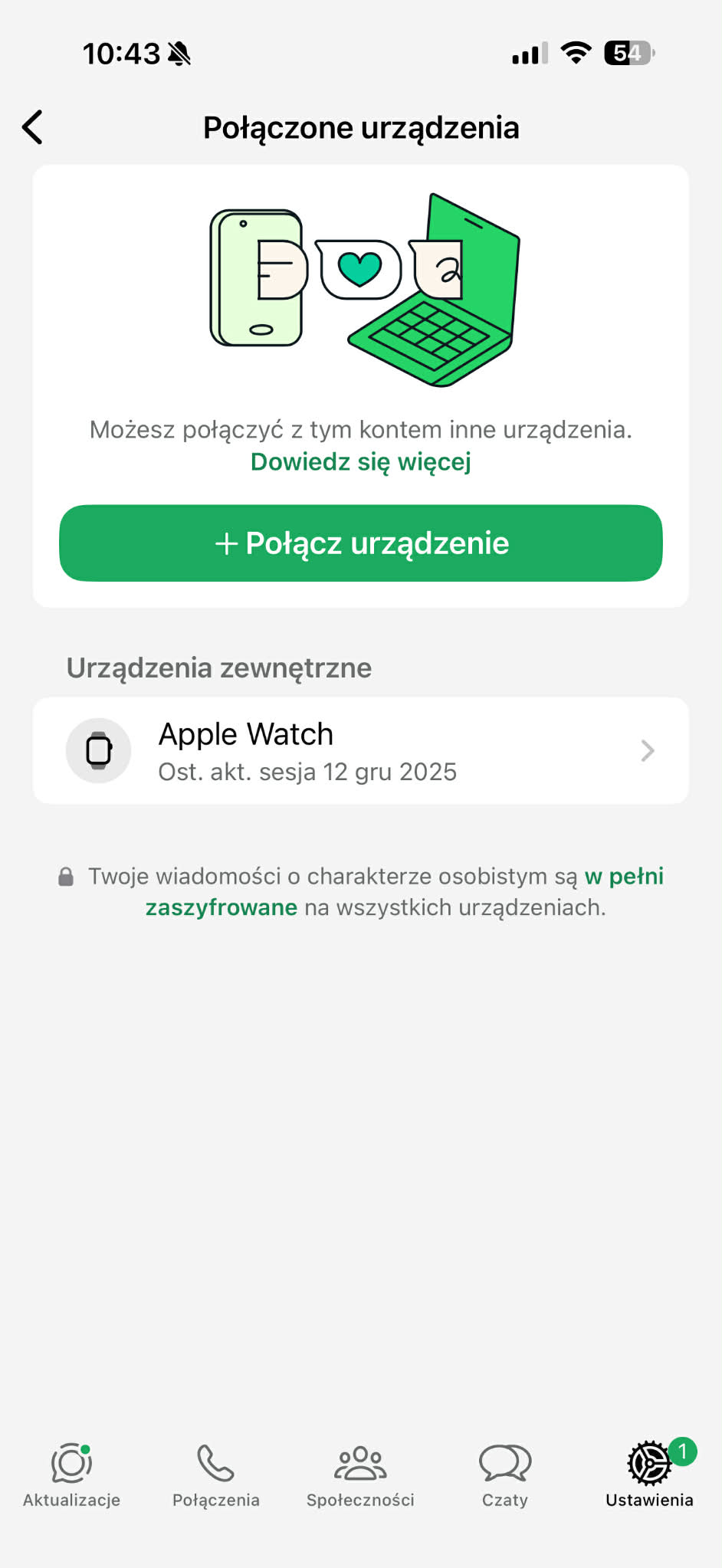Open the Dowiedz się więcej link

360,462
